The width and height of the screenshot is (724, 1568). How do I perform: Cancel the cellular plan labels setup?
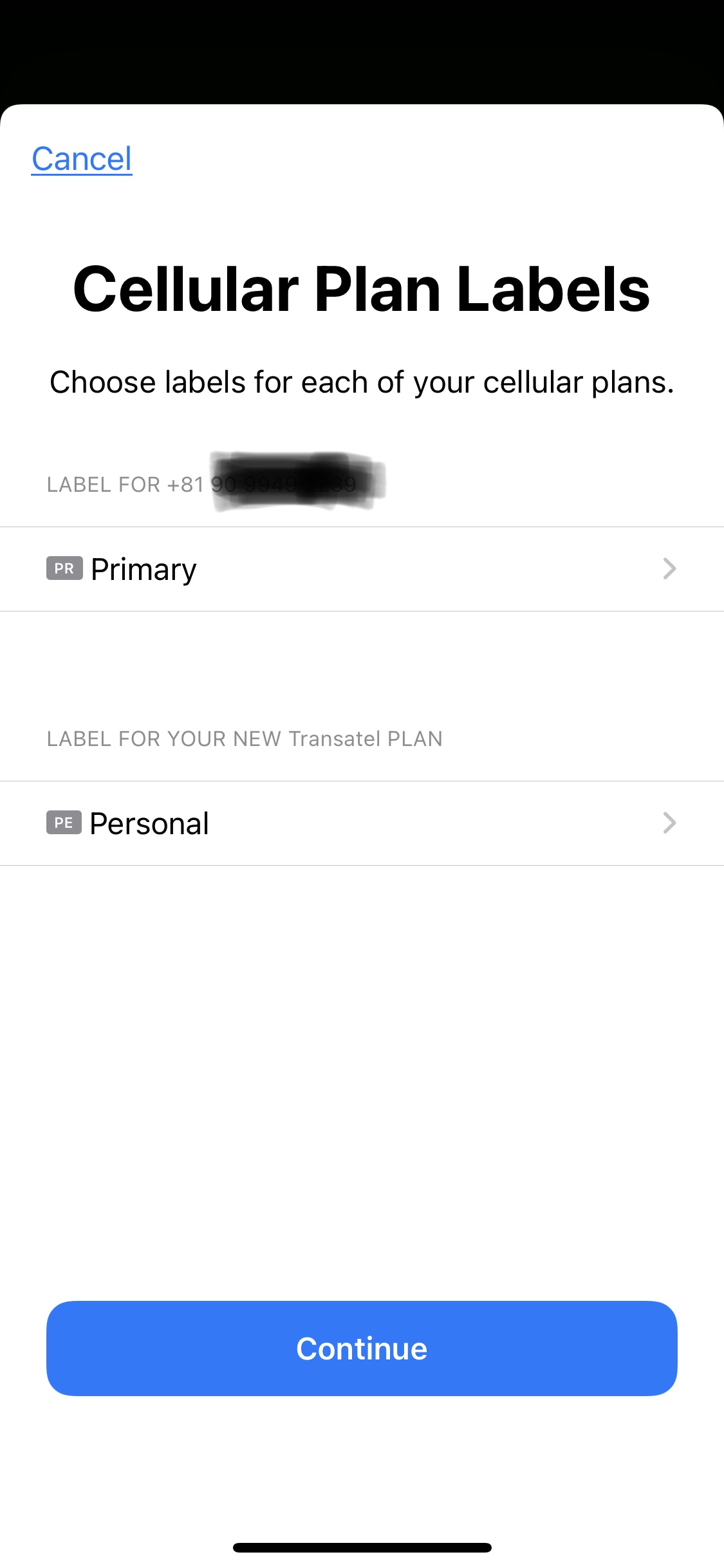coord(82,159)
